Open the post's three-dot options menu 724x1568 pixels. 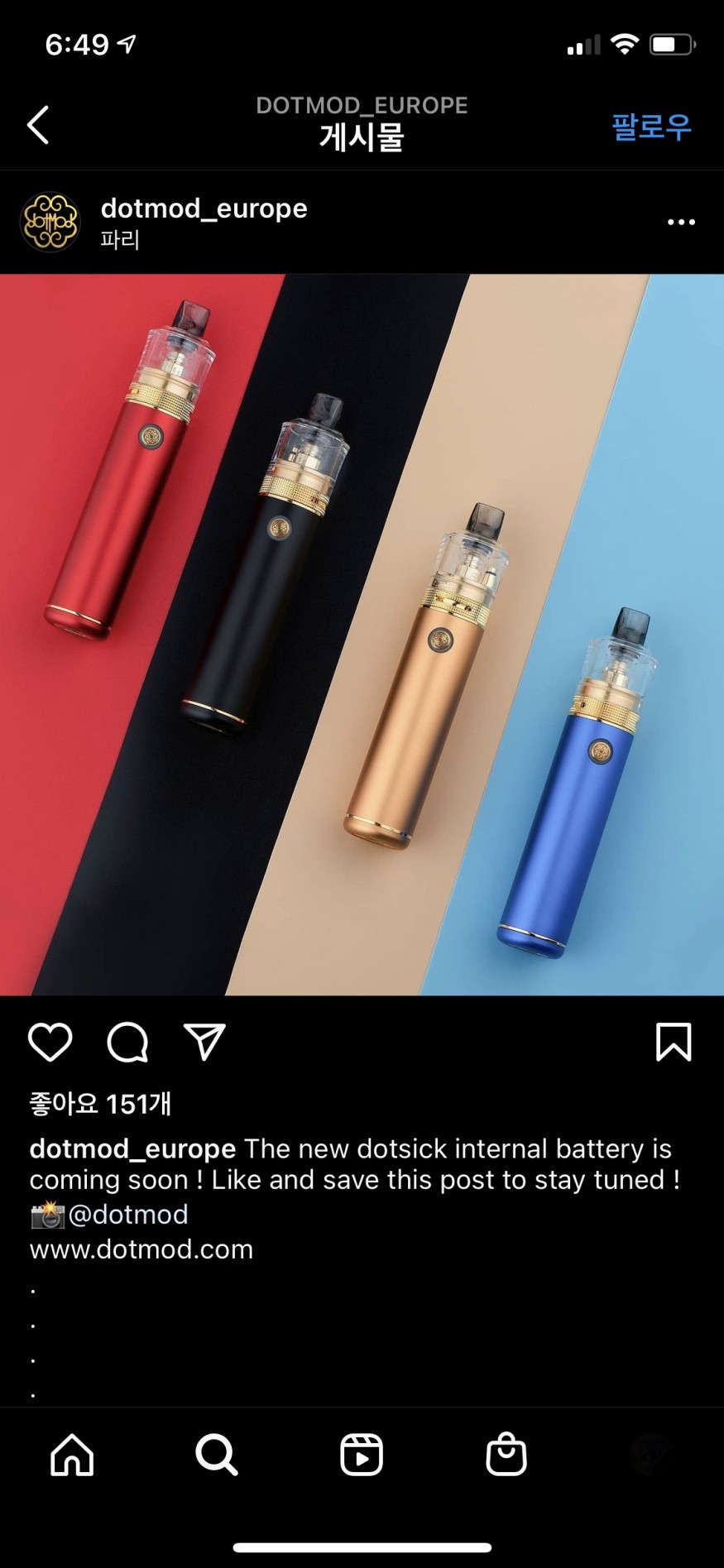(x=680, y=222)
